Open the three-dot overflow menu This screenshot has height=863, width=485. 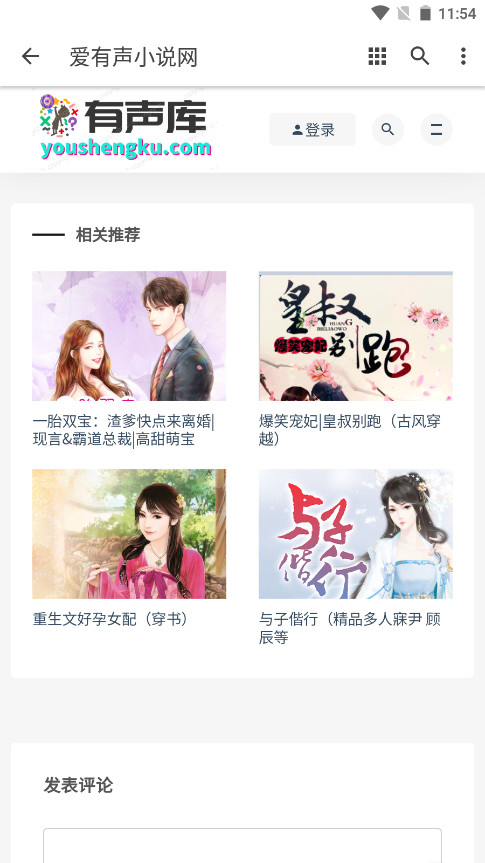click(463, 56)
